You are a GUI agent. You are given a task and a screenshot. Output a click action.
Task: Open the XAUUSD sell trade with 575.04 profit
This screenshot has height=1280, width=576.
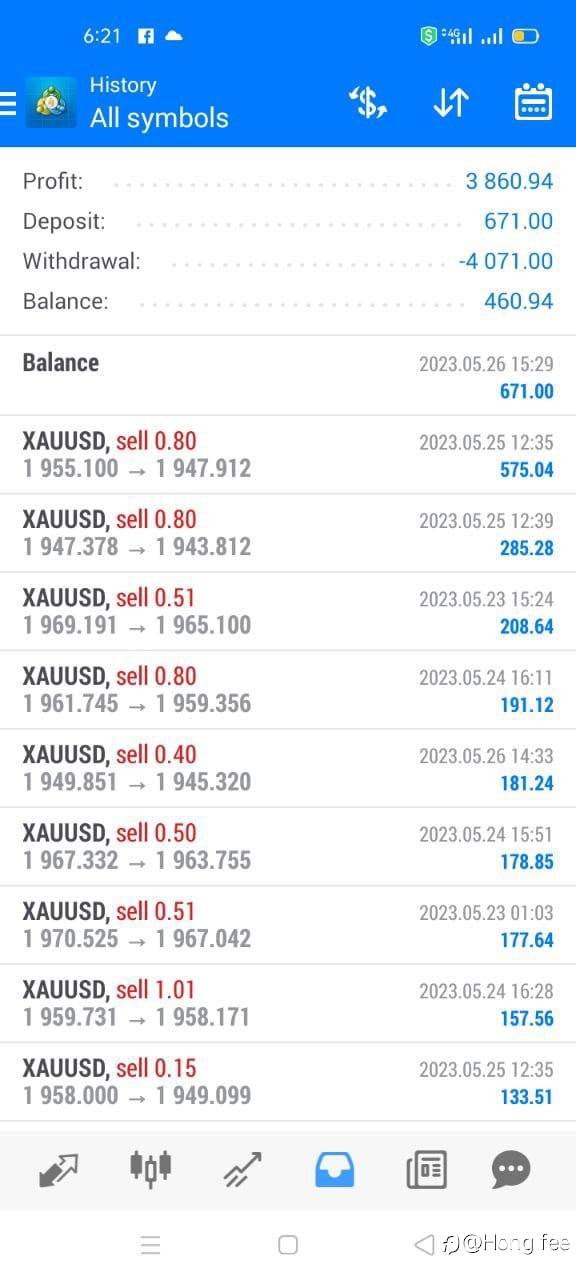click(288, 454)
